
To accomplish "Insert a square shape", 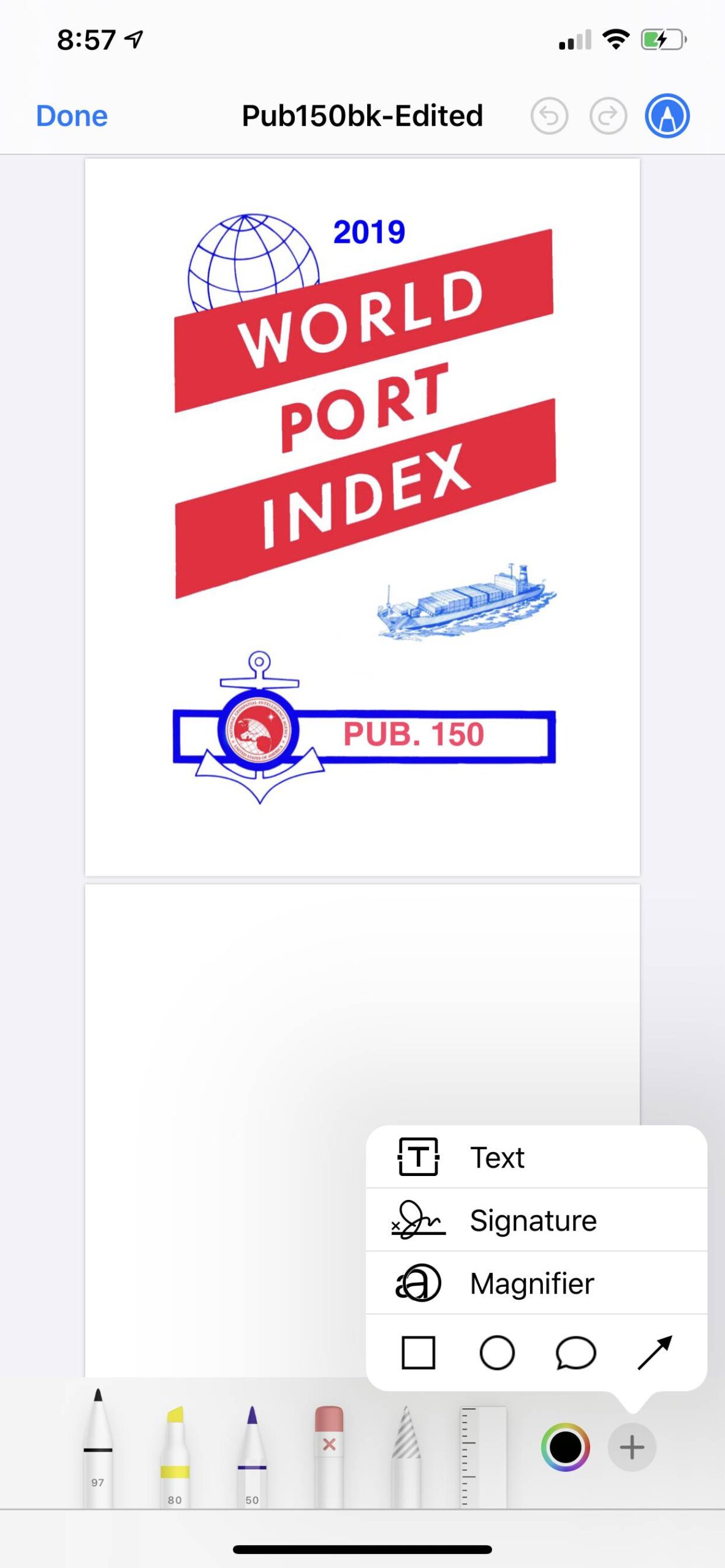I will tap(419, 1352).
